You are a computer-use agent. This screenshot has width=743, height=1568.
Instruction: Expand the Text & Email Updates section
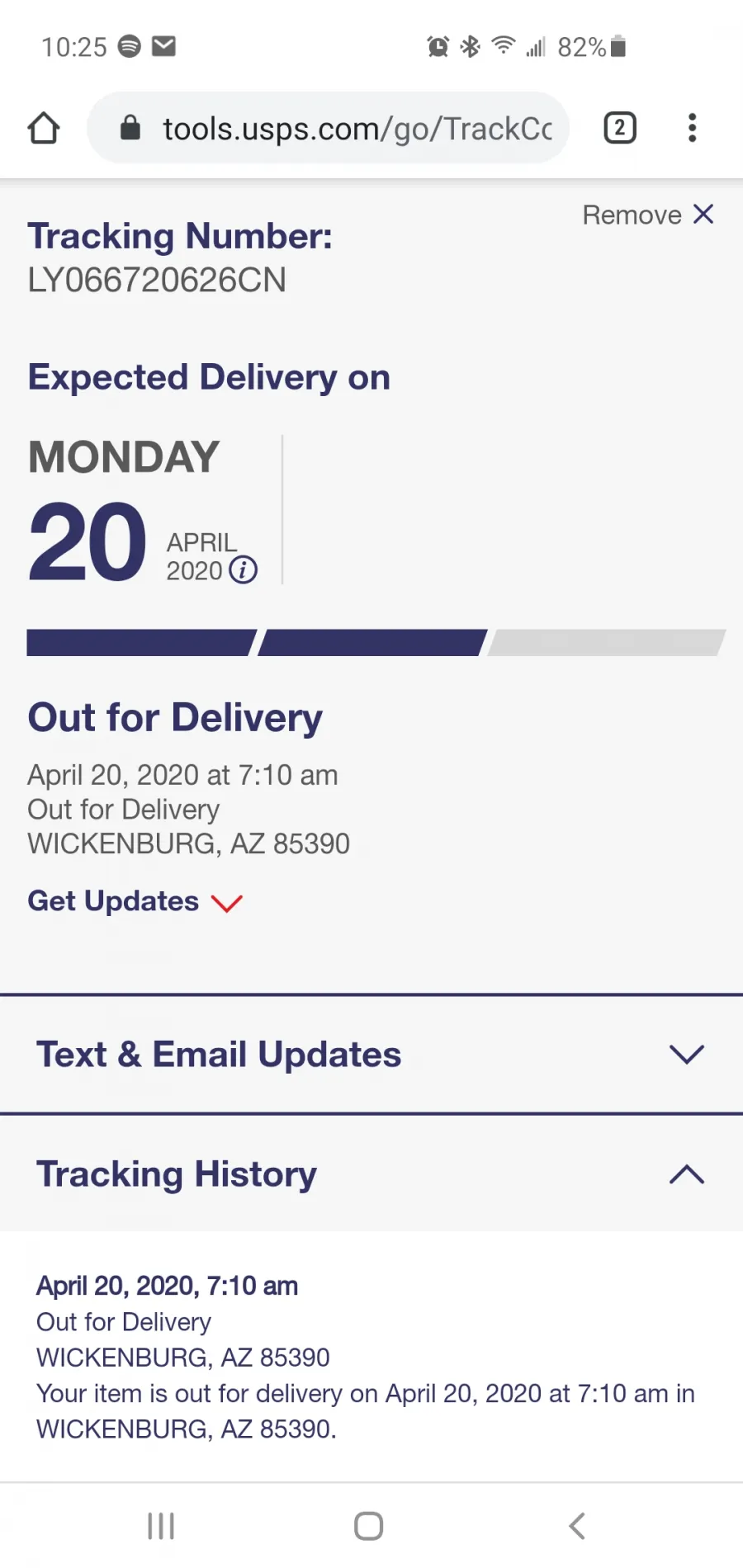371,1055
